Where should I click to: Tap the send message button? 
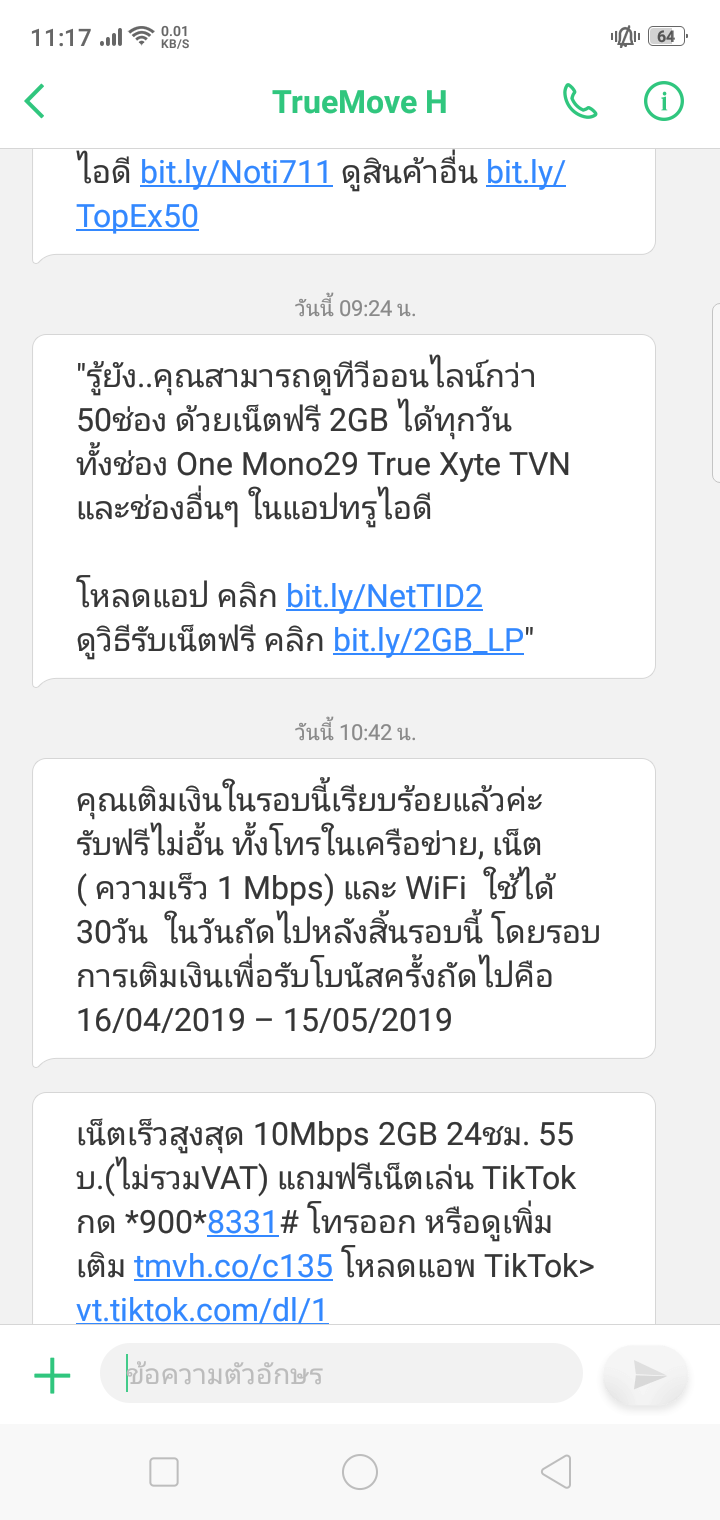[647, 1375]
